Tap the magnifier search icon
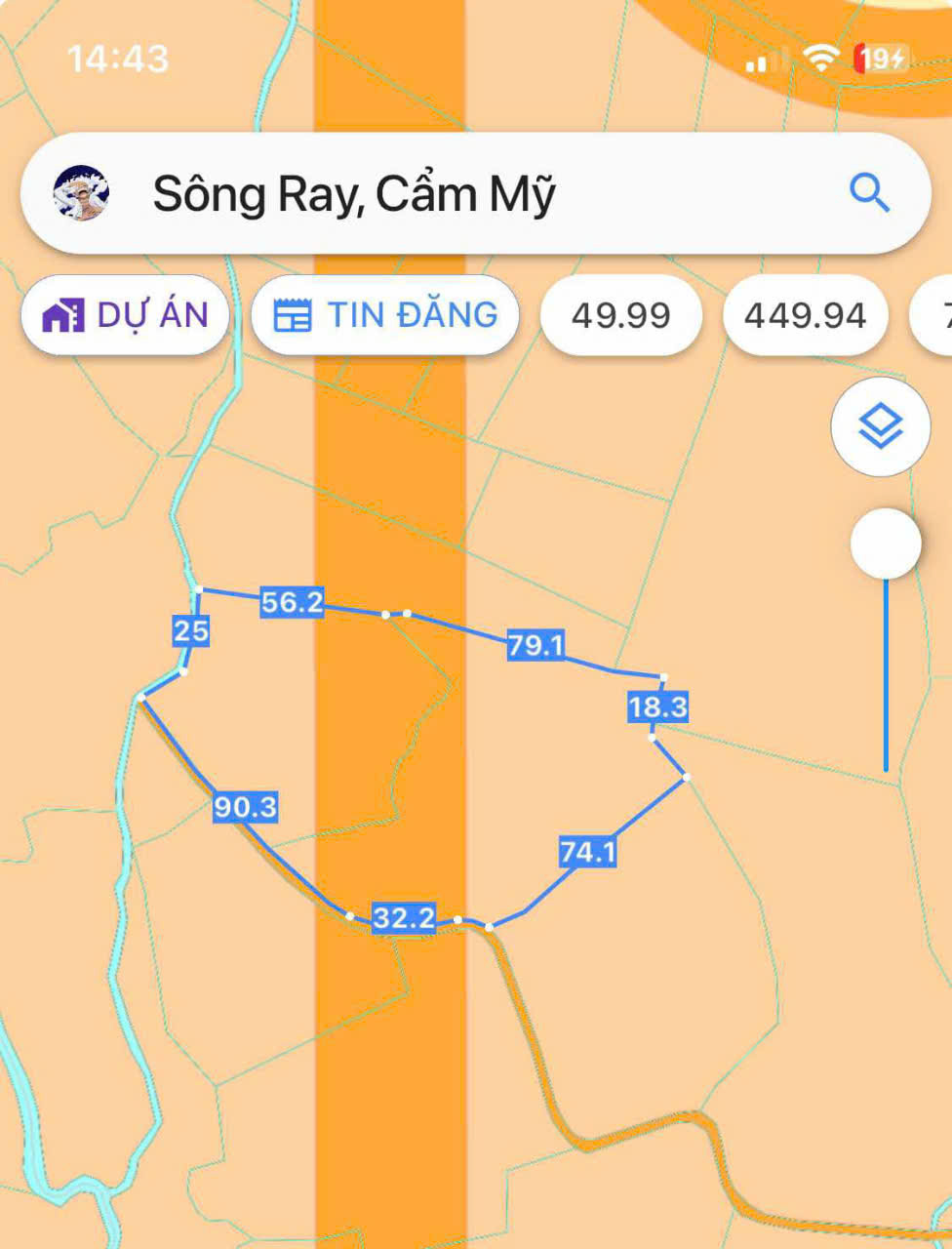This screenshot has width=952, height=1249. (868, 193)
